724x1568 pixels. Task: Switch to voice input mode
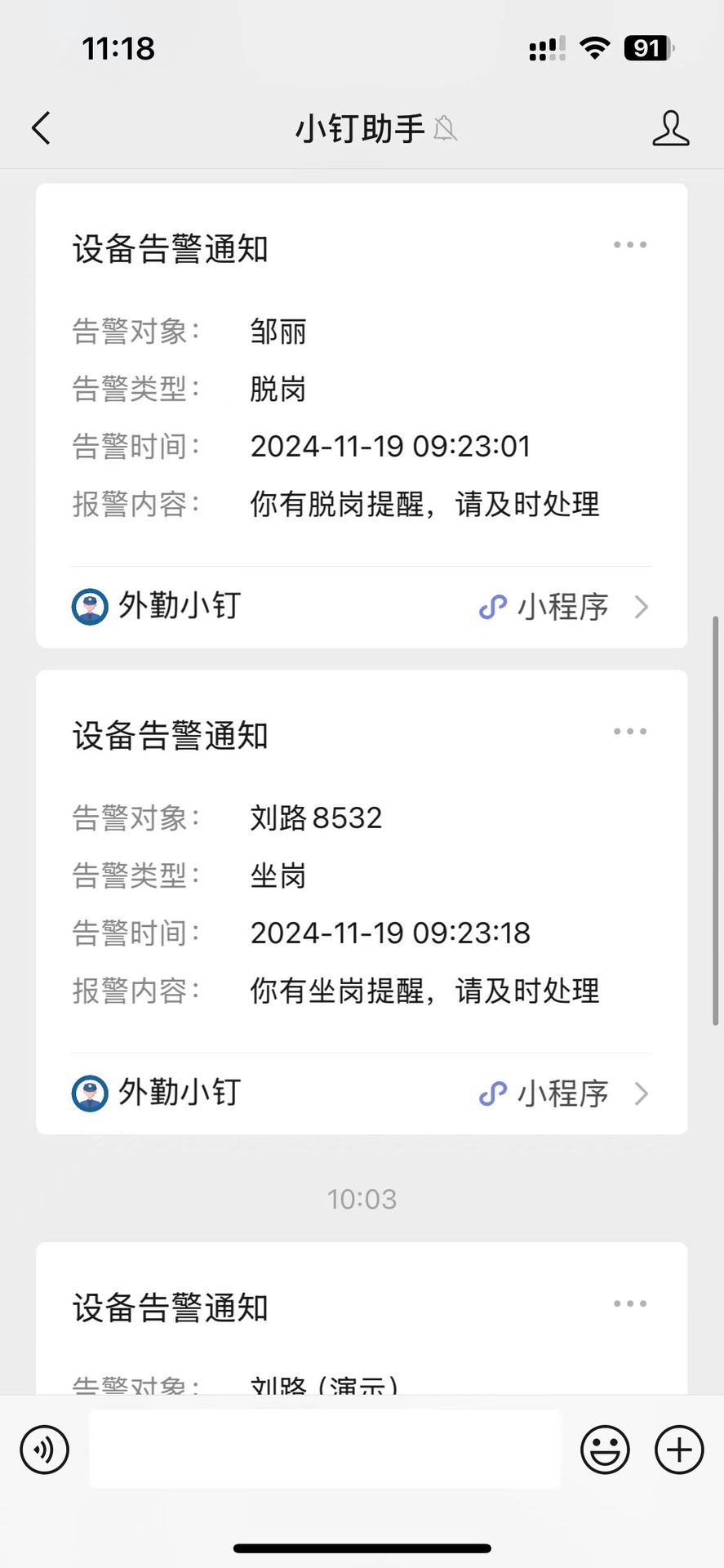tap(45, 1450)
